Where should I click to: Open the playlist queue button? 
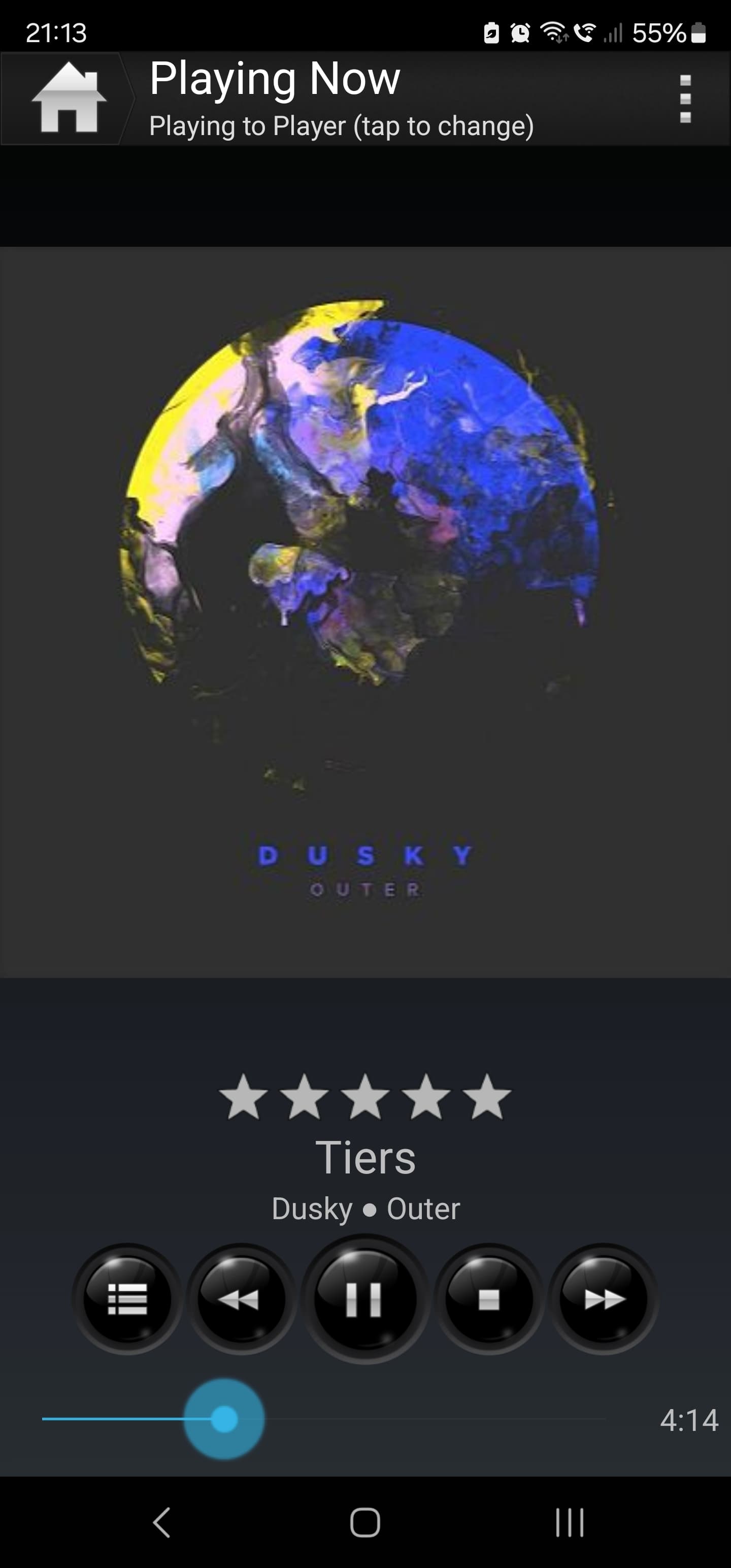[x=127, y=1299]
